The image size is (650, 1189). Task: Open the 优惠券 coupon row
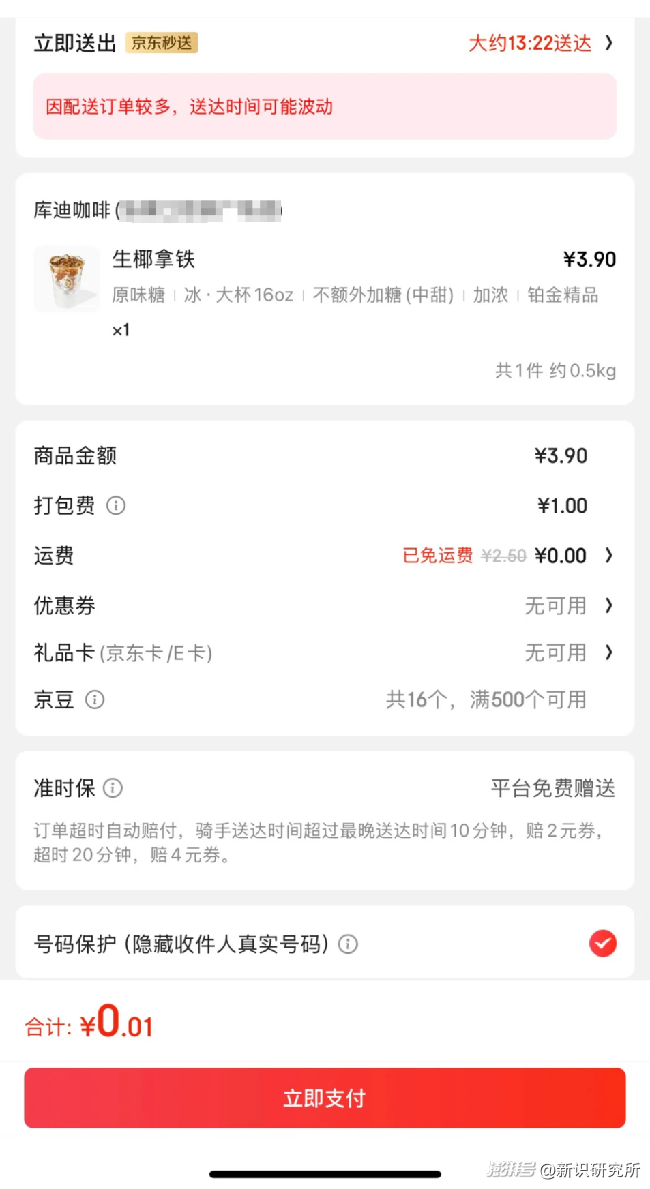pos(608,606)
